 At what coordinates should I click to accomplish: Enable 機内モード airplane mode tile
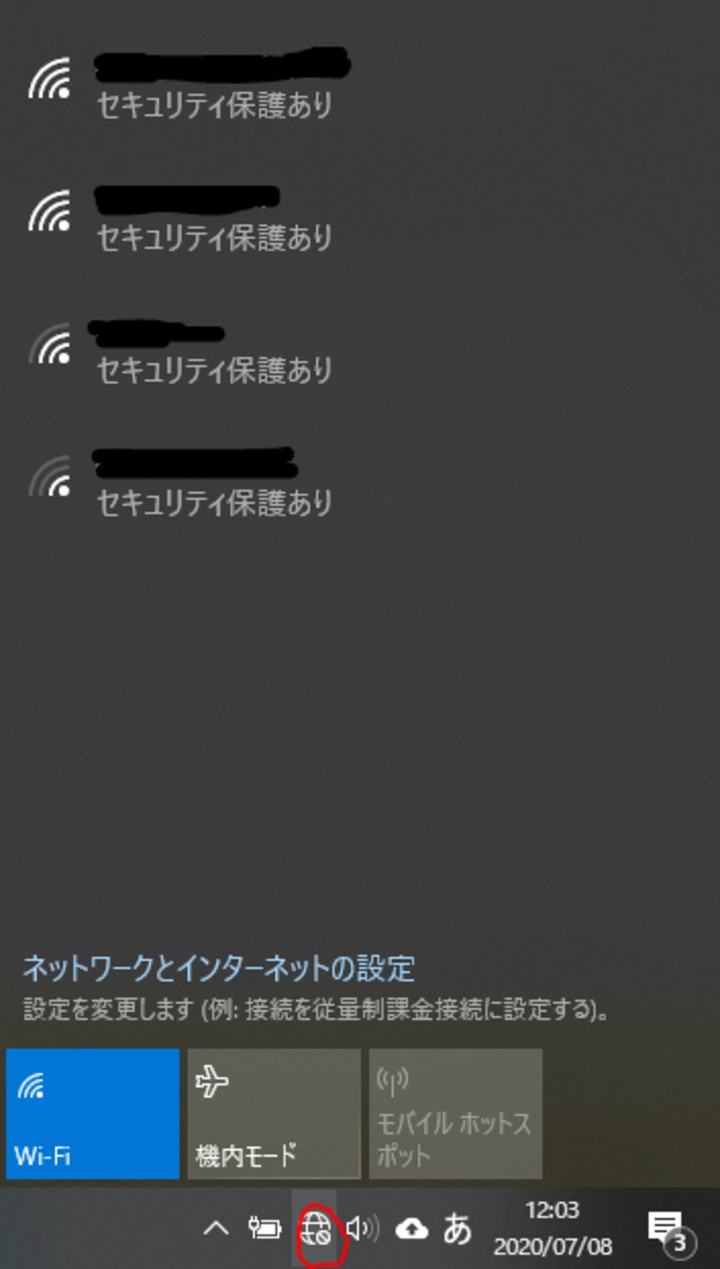tap(274, 1113)
